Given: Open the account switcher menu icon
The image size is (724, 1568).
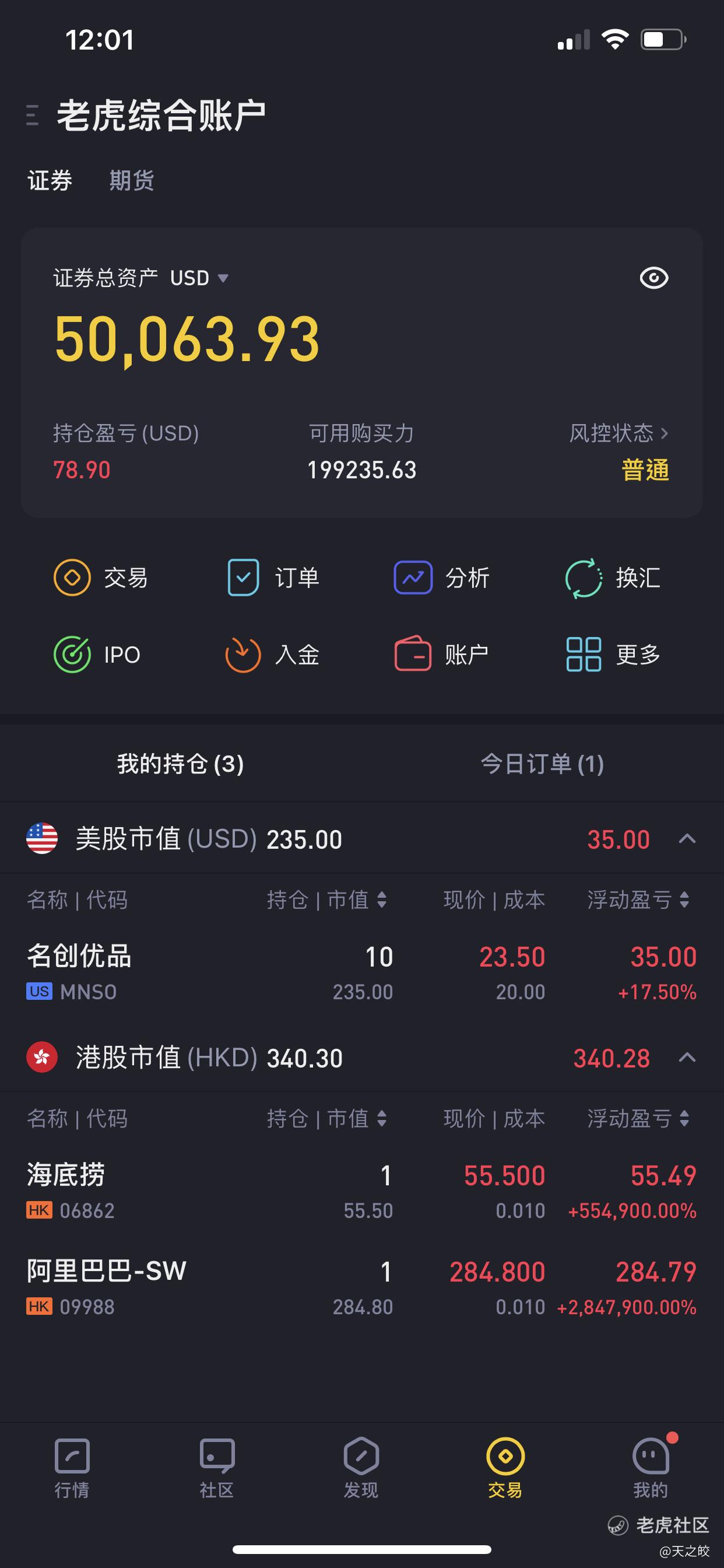Looking at the screenshot, I should click(x=32, y=115).
